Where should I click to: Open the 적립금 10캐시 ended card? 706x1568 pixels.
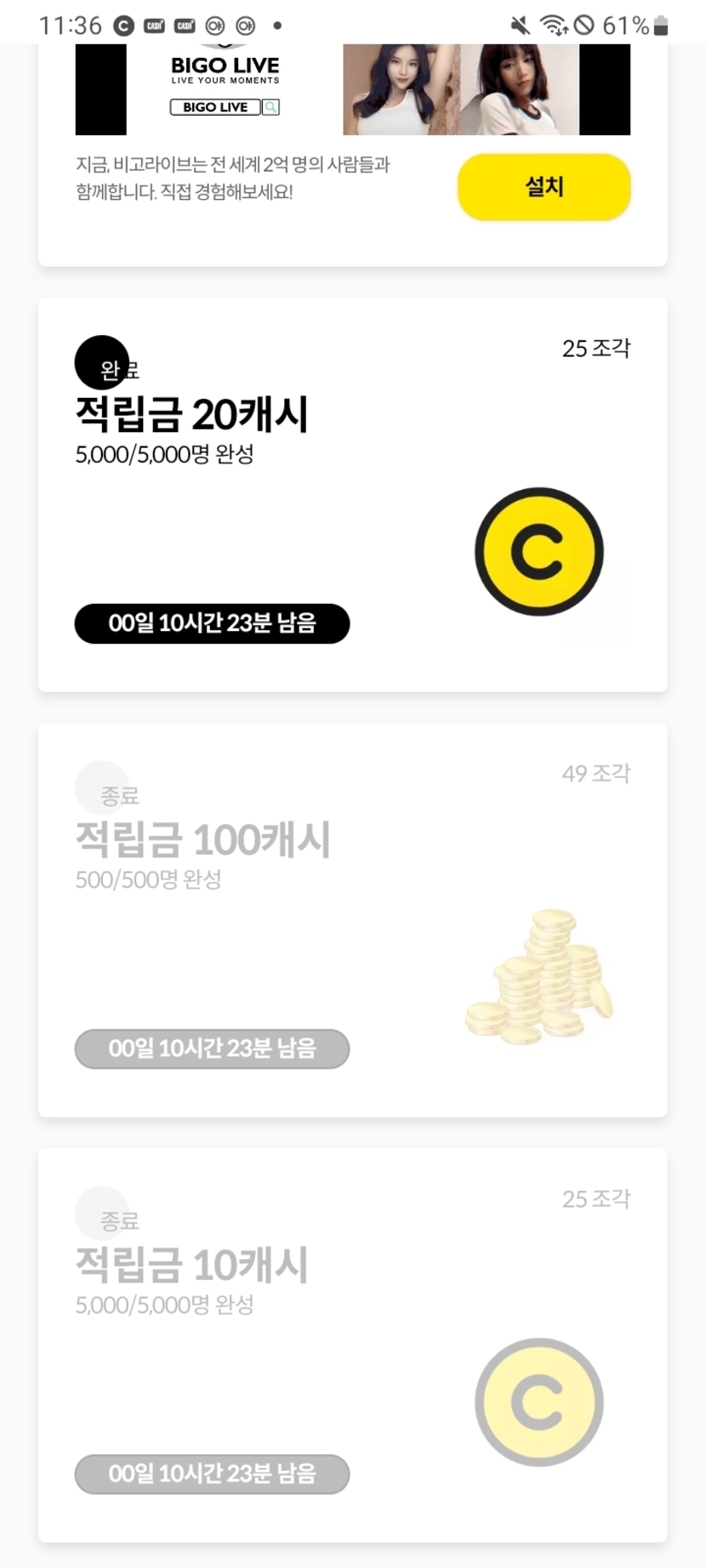coord(352,1345)
